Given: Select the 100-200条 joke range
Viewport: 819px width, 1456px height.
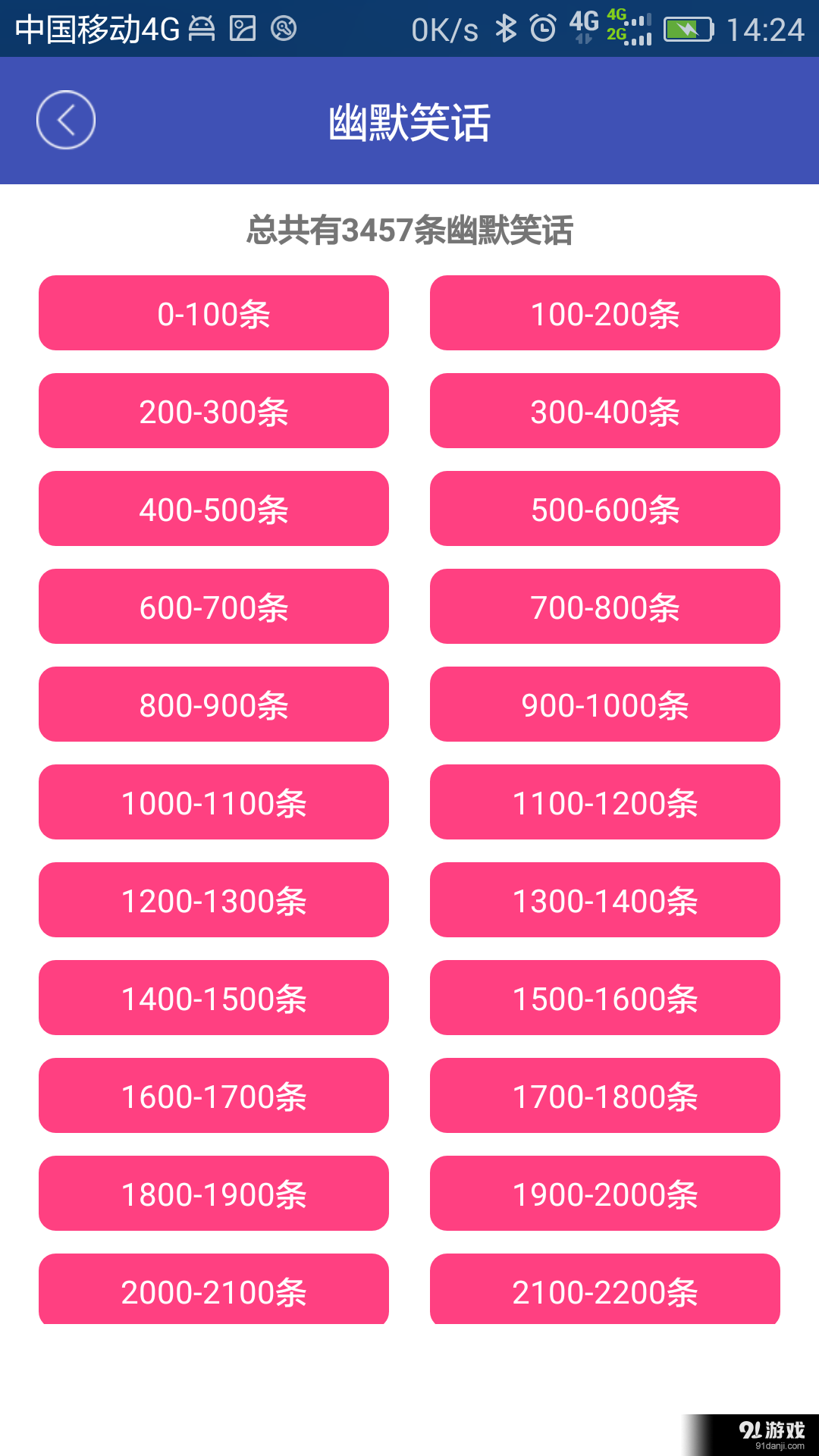Looking at the screenshot, I should pos(604,313).
